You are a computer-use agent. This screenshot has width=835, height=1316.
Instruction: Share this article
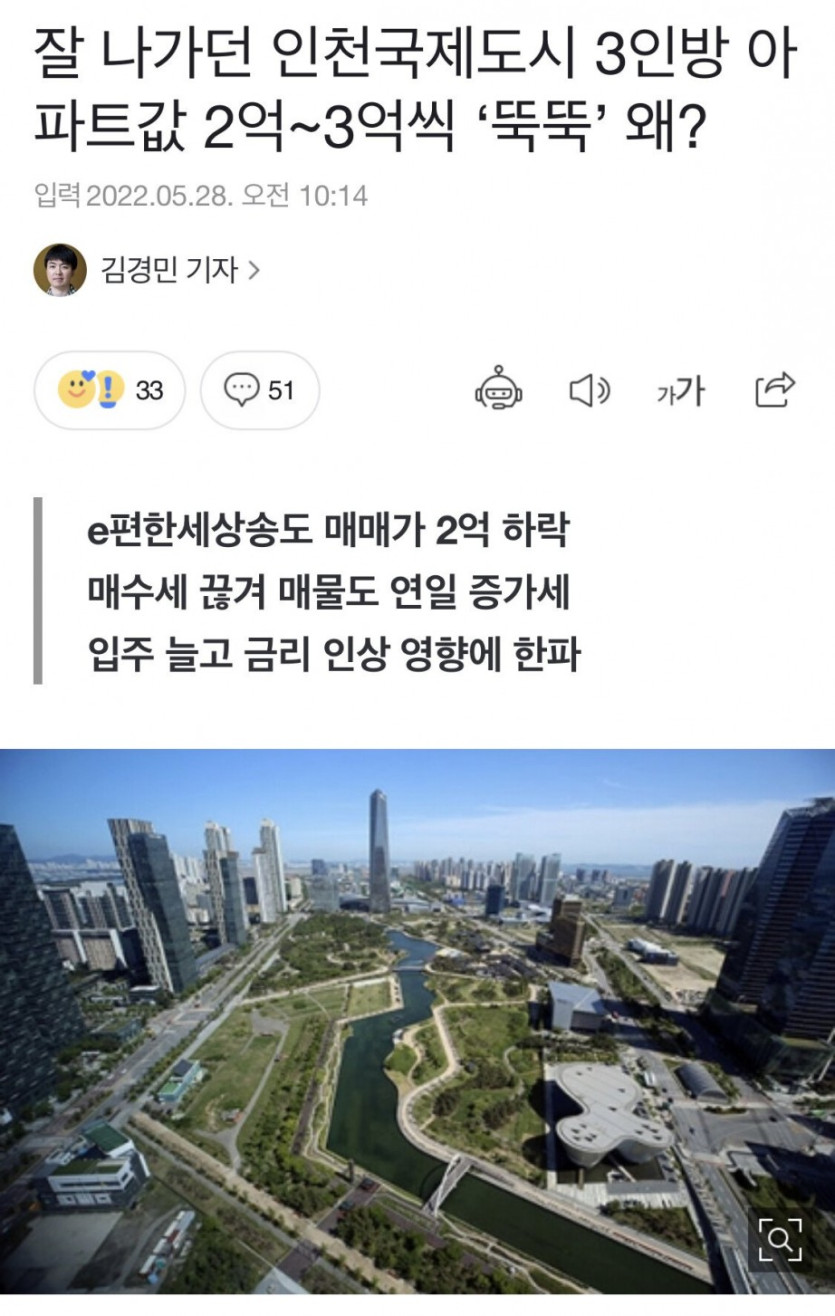pos(774,389)
